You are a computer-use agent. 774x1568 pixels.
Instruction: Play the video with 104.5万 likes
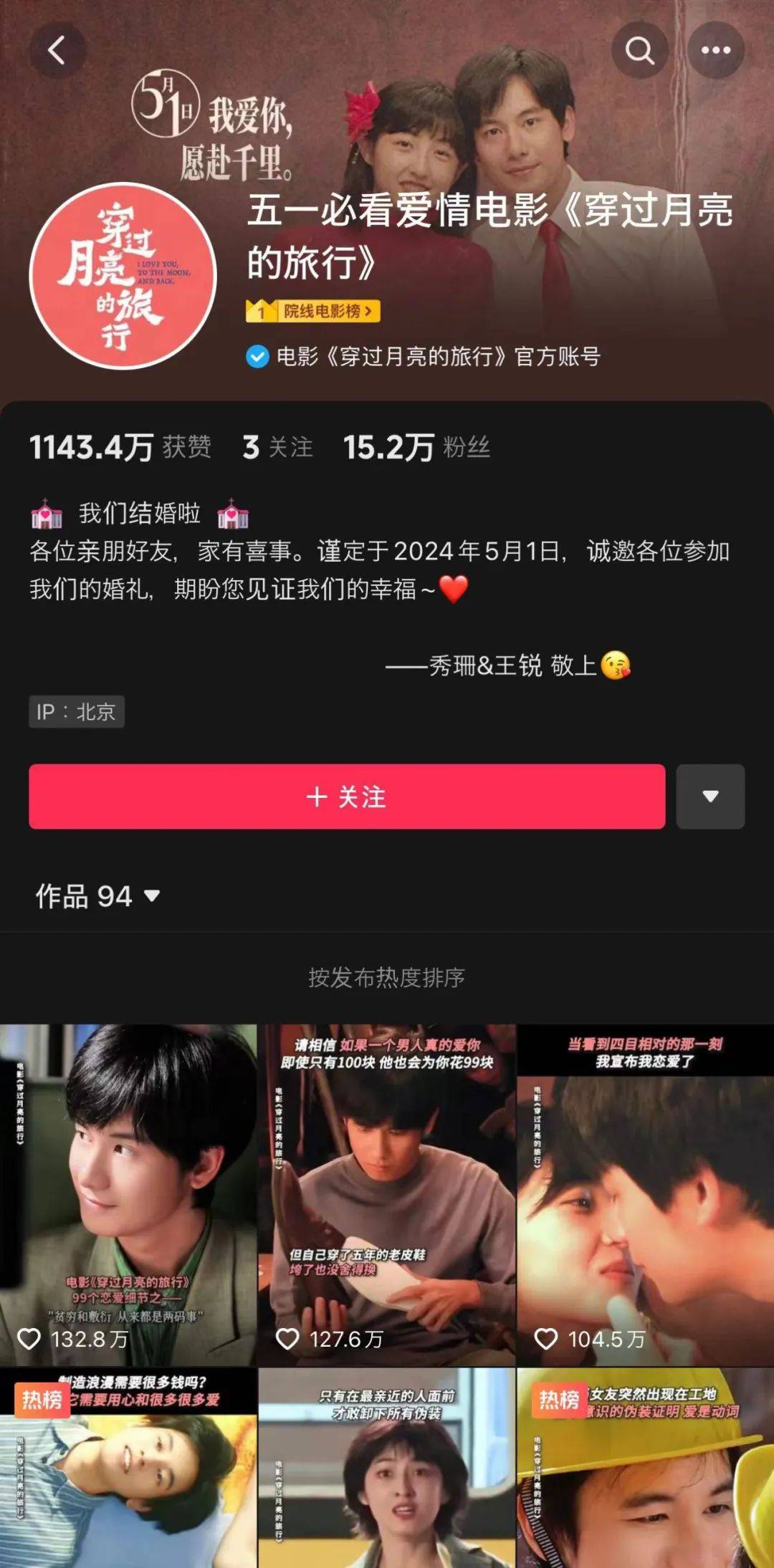pos(645,1193)
